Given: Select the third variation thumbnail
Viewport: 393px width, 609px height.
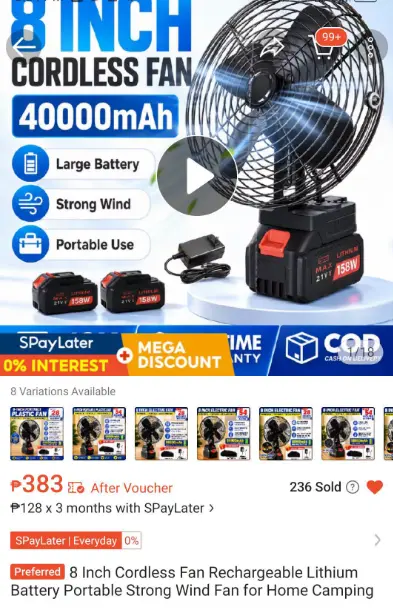Looking at the screenshot, I should pyautogui.click(x=161, y=433).
